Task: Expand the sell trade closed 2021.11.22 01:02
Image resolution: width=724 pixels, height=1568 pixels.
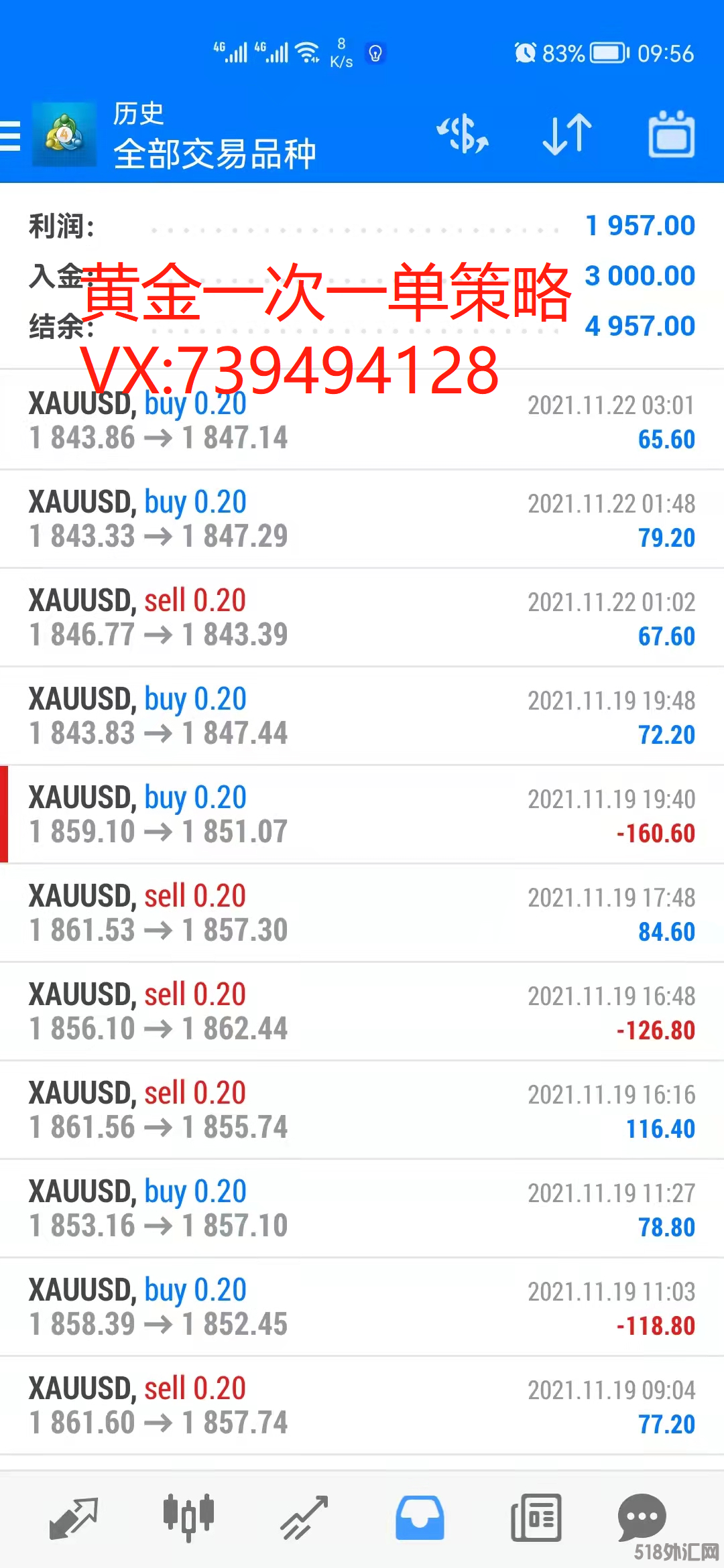Action: pos(362,617)
